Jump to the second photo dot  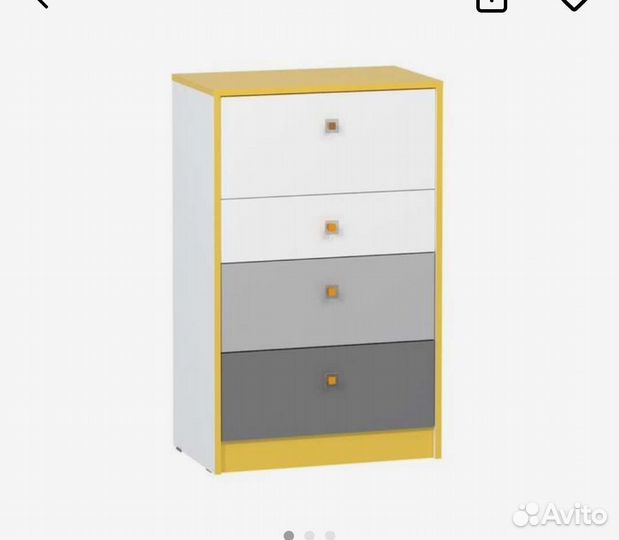click(x=309, y=536)
